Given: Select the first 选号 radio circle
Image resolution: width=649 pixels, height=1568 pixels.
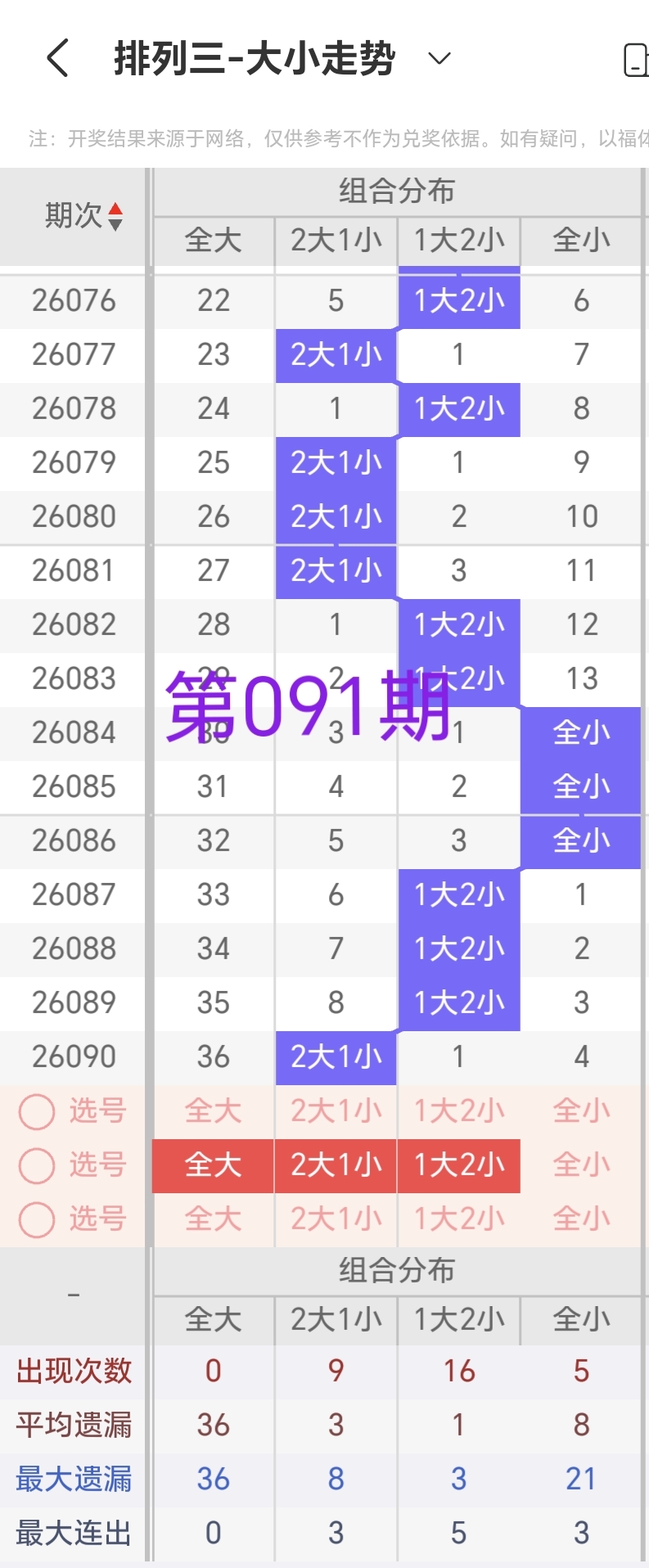Looking at the screenshot, I should click(36, 1111).
